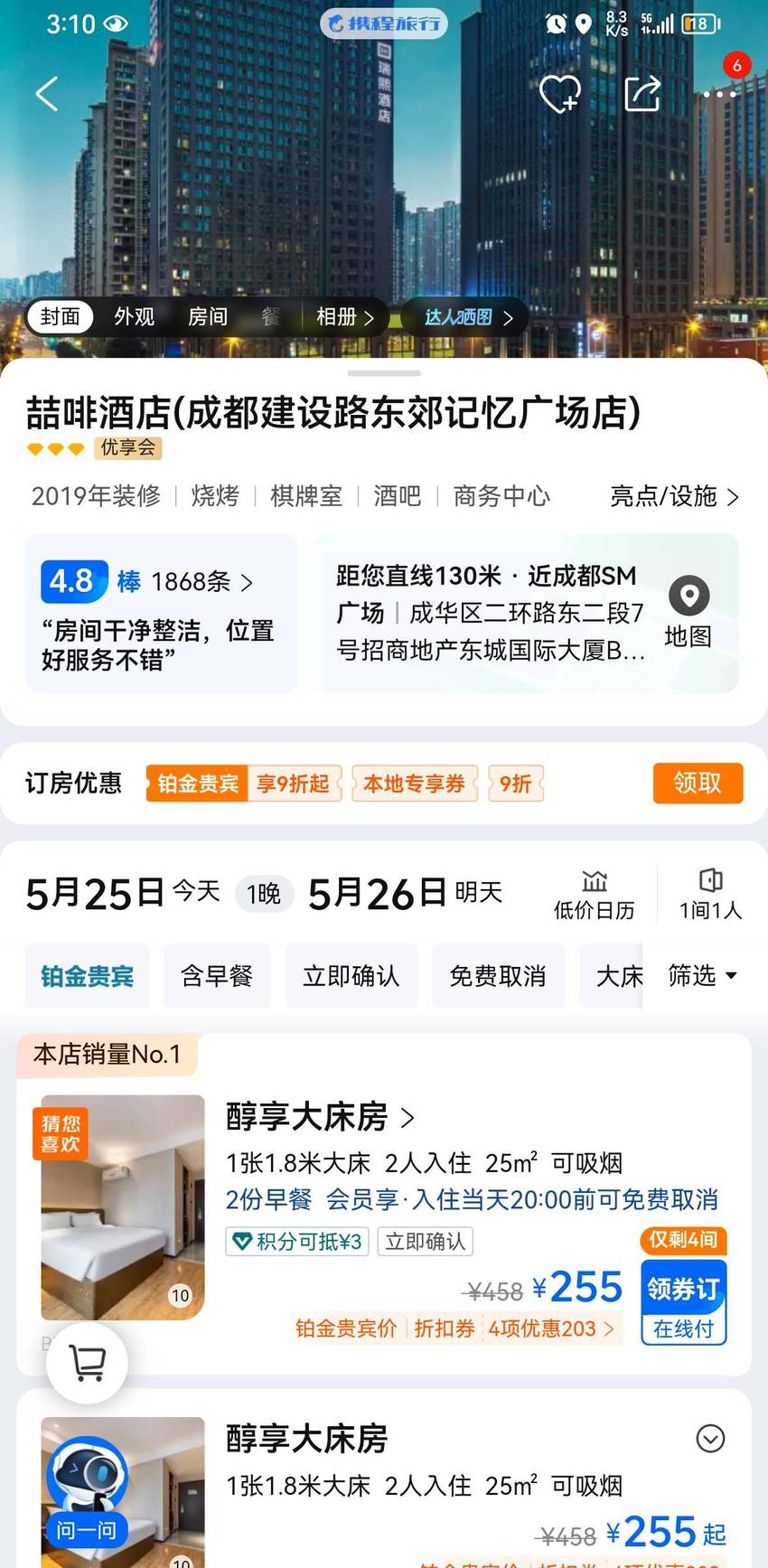Image resolution: width=768 pixels, height=1568 pixels.
Task: Select the 含早餐 filter chip
Action: tap(217, 976)
